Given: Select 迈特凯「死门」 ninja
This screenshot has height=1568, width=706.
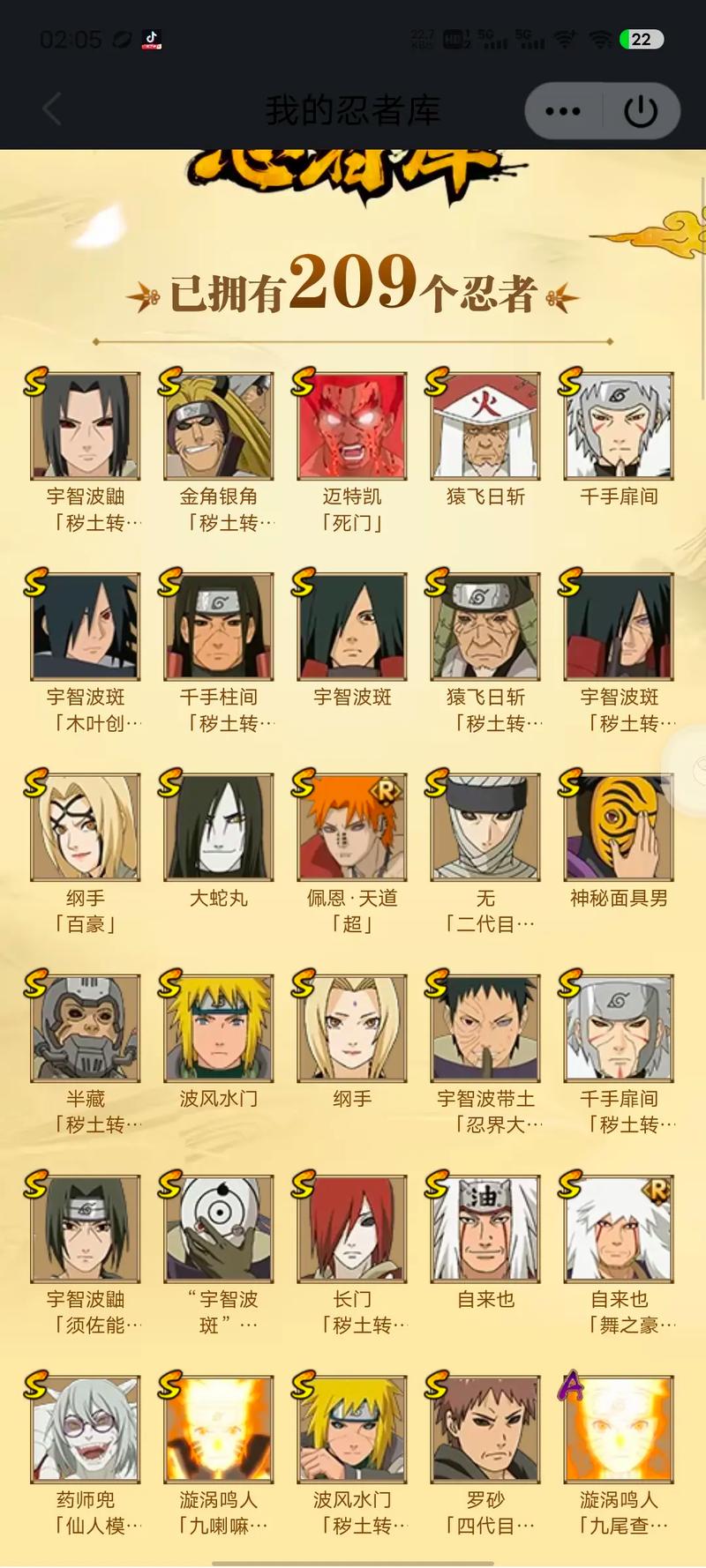Looking at the screenshot, I should click(x=352, y=426).
